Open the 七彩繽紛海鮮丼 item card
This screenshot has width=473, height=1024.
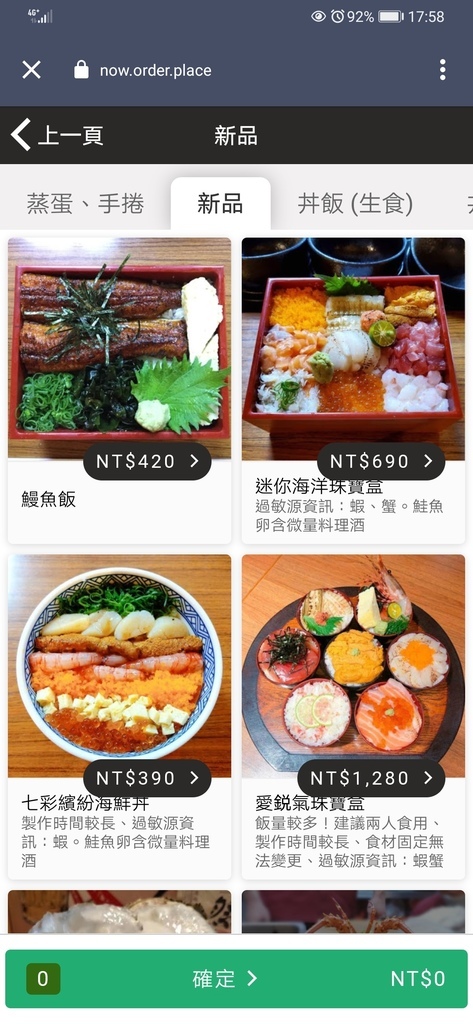coord(120,717)
